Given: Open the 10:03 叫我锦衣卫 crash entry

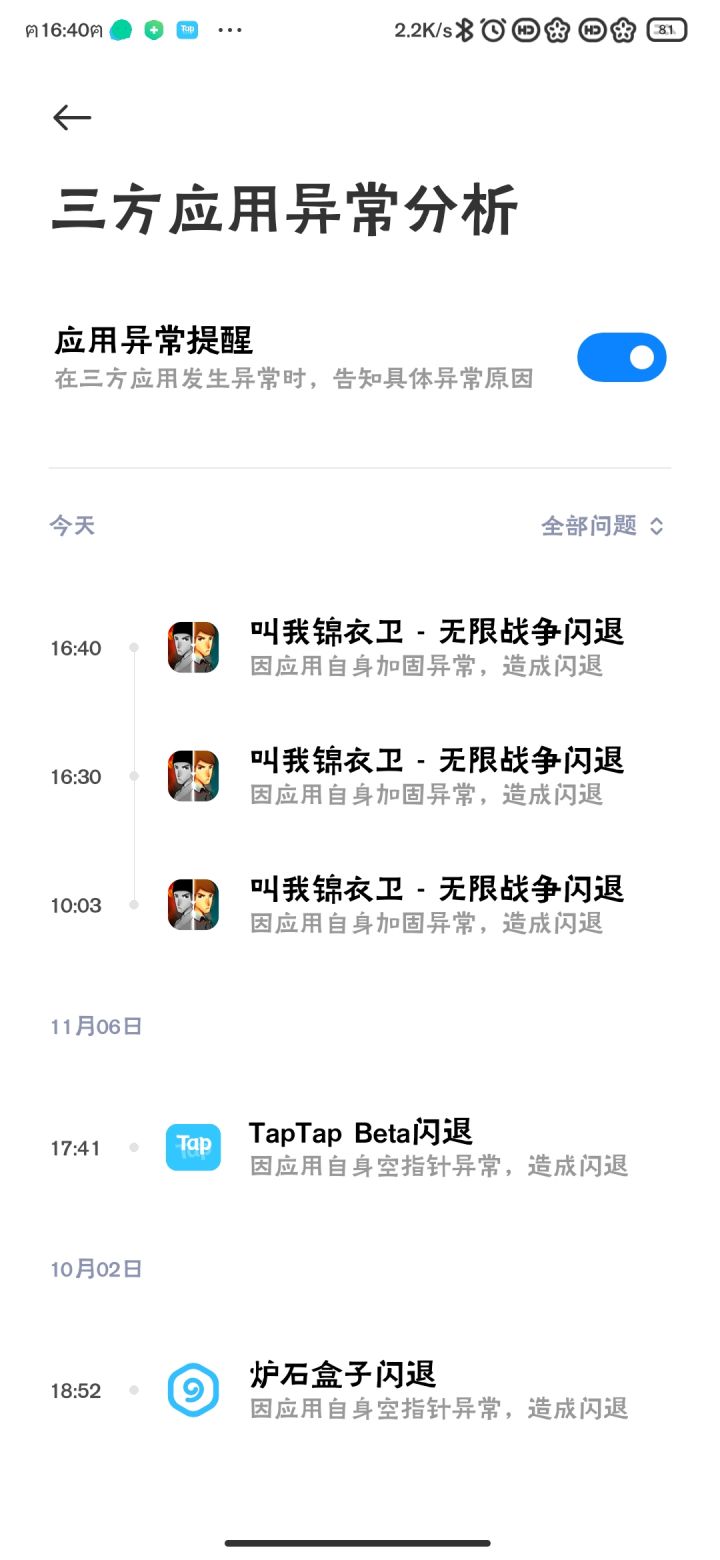Looking at the screenshot, I should (x=436, y=904).
